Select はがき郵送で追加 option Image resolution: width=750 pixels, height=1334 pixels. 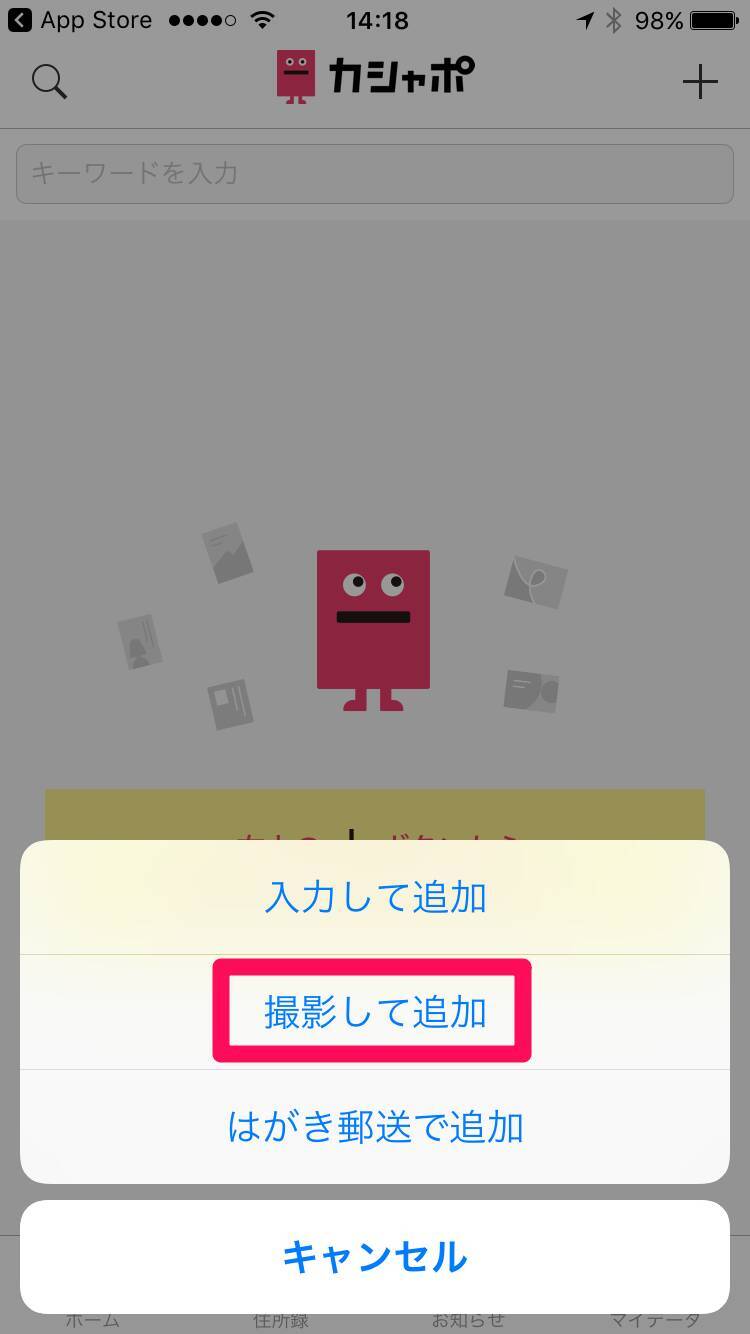pyautogui.click(x=375, y=1127)
